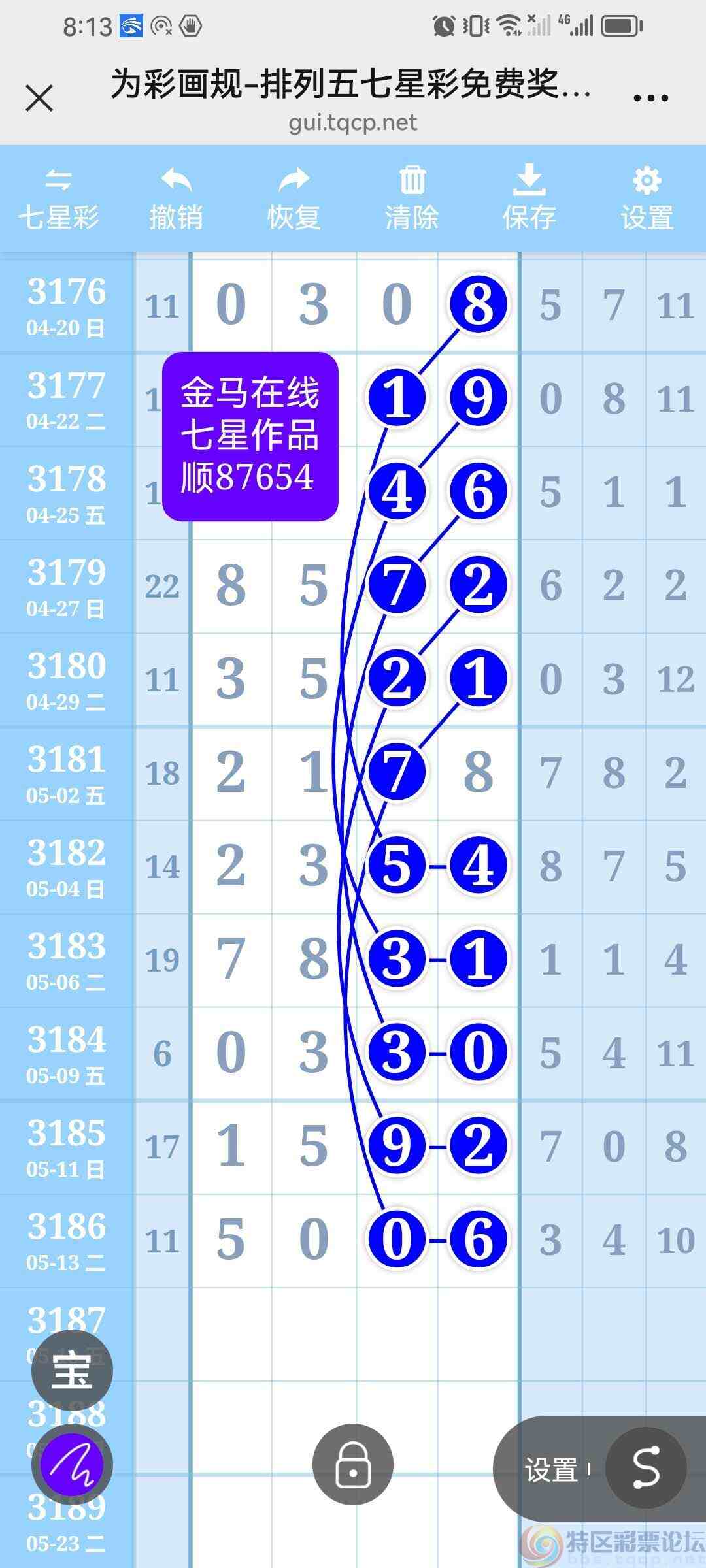Image resolution: width=706 pixels, height=1568 pixels.
Task: Tap the floating 宝 button
Action: coord(72,1370)
